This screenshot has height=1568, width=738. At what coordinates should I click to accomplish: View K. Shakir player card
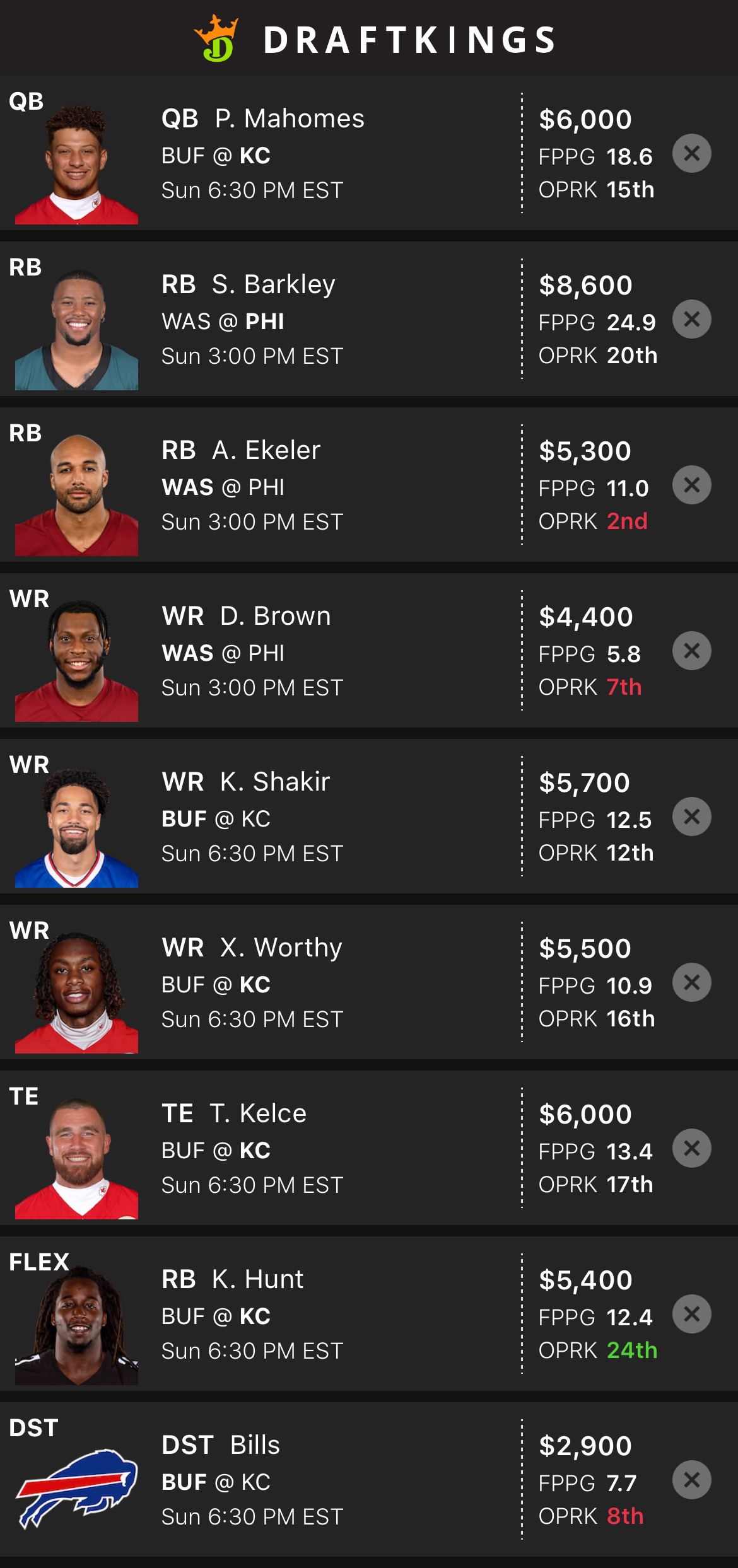click(x=274, y=782)
